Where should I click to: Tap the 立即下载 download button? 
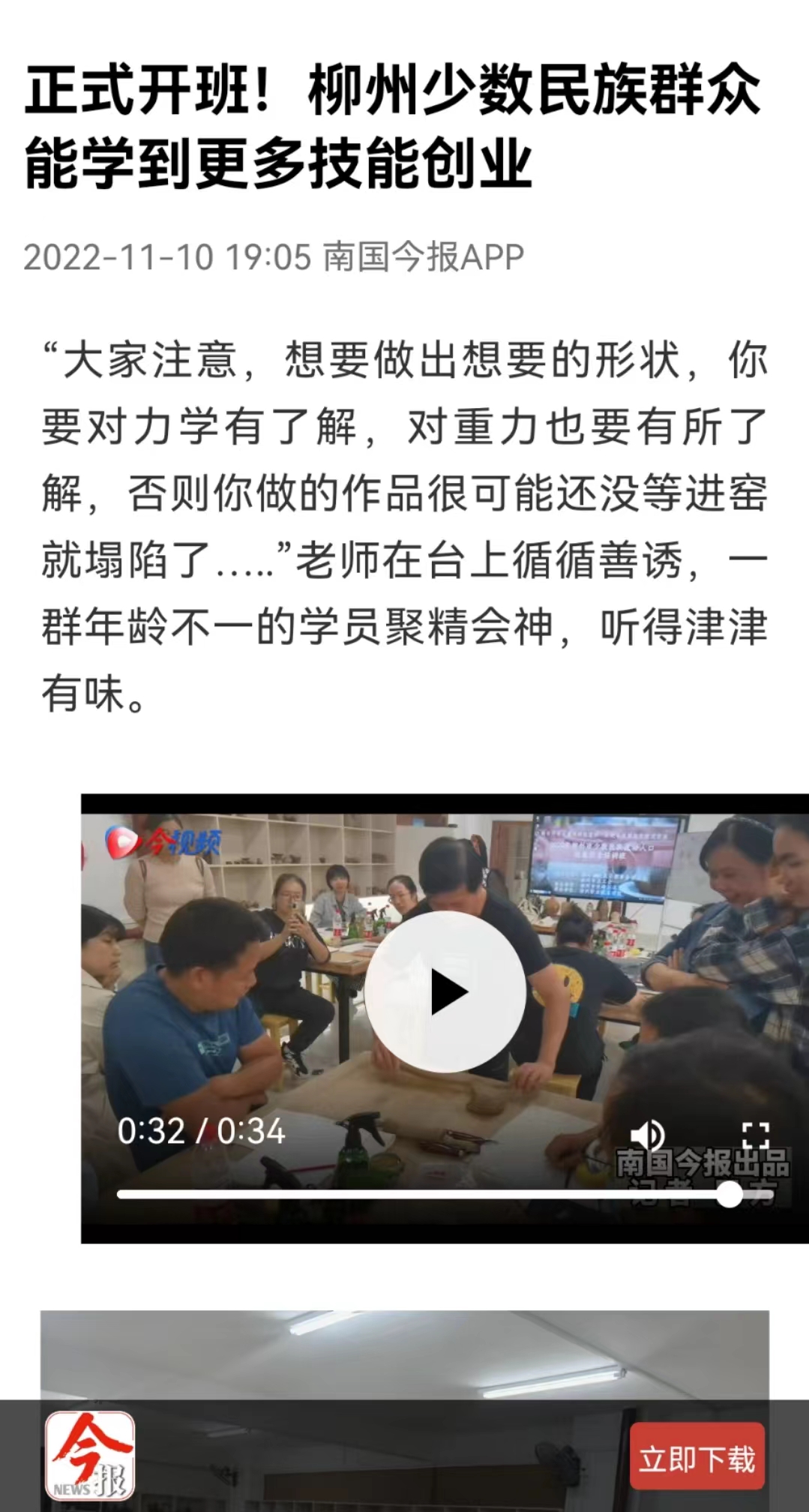click(x=697, y=1459)
